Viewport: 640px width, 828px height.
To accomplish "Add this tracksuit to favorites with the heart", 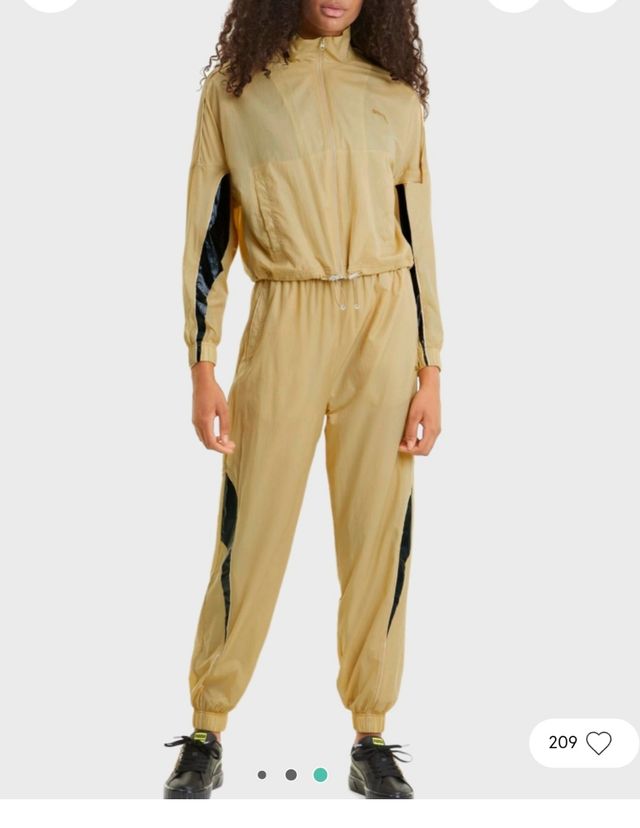I will click(x=598, y=743).
